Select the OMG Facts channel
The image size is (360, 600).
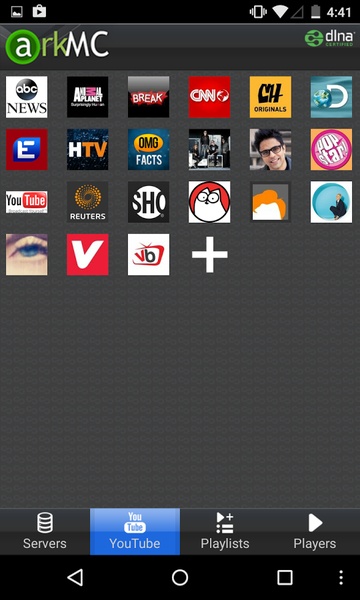tap(148, 149)
